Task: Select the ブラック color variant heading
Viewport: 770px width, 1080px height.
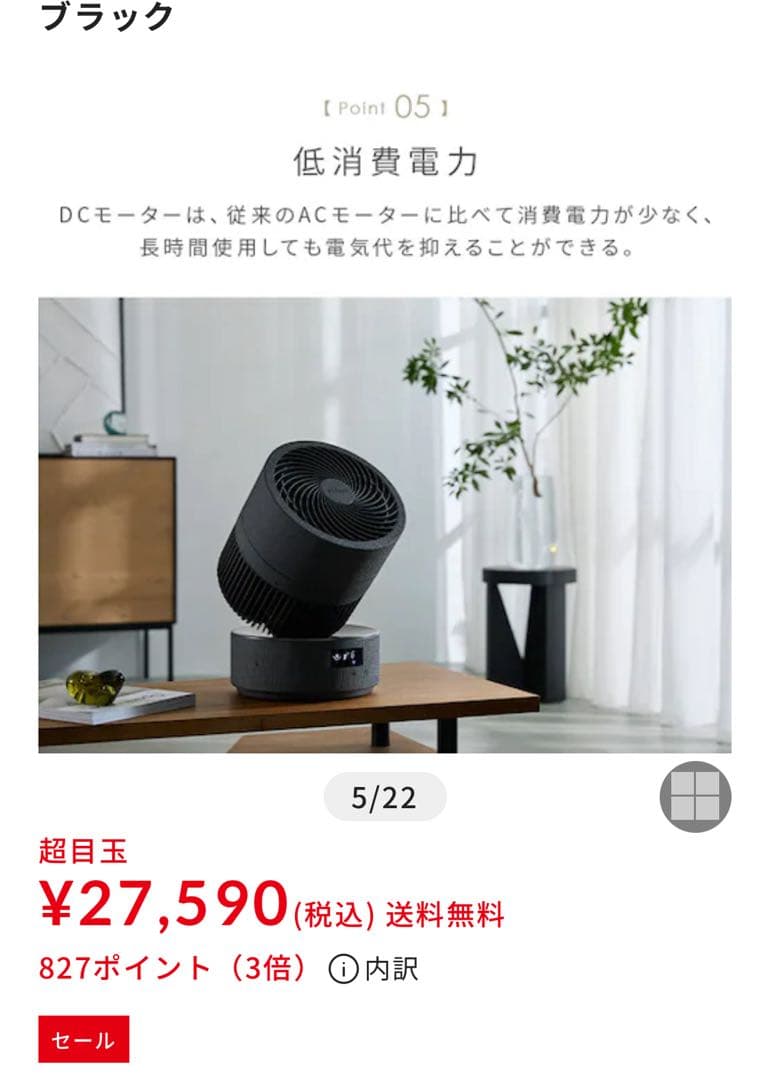Action: tap(105, 16)
